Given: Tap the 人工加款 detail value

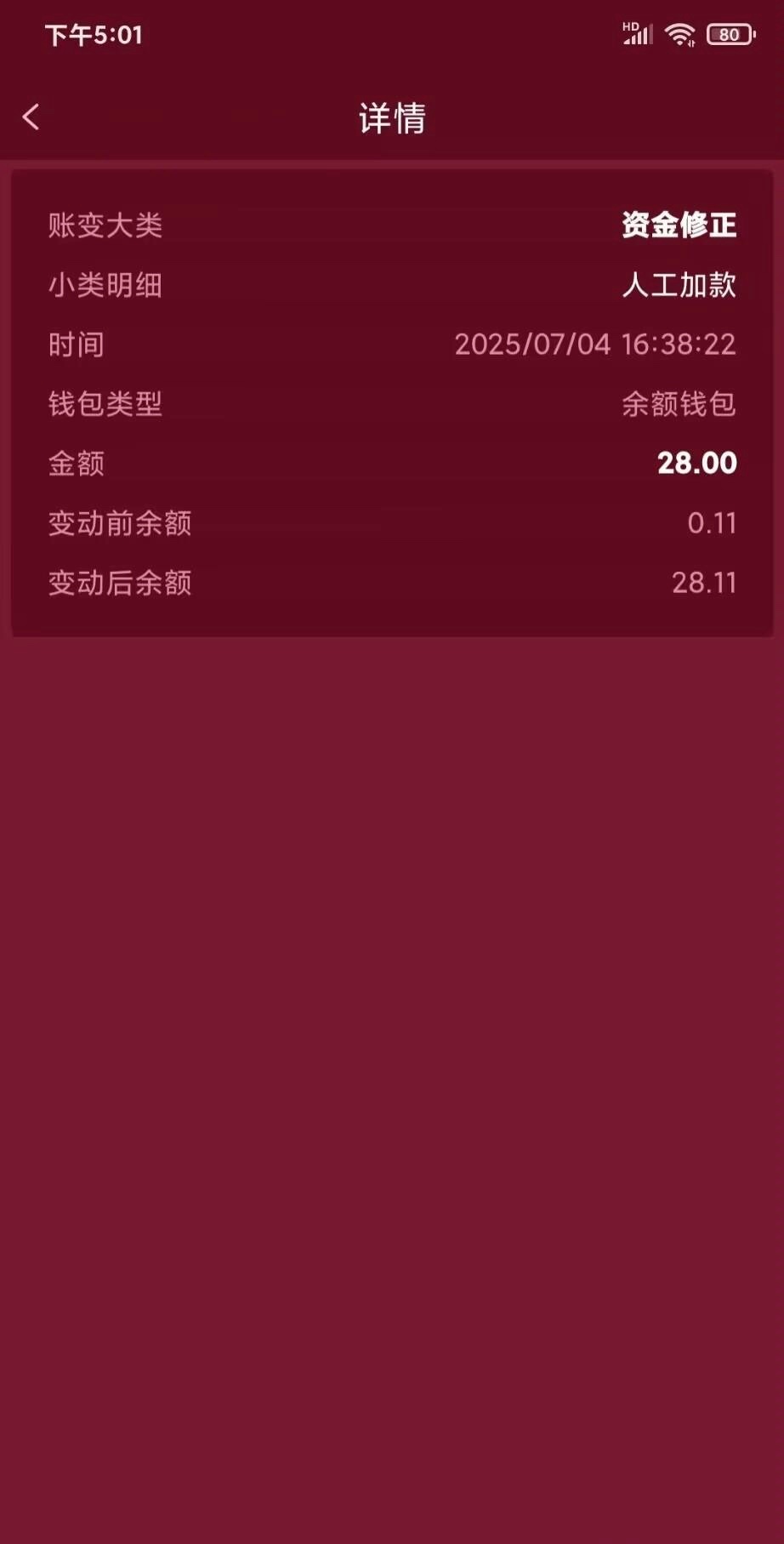Looking at the screenshot, I should (x=680, y=284).
